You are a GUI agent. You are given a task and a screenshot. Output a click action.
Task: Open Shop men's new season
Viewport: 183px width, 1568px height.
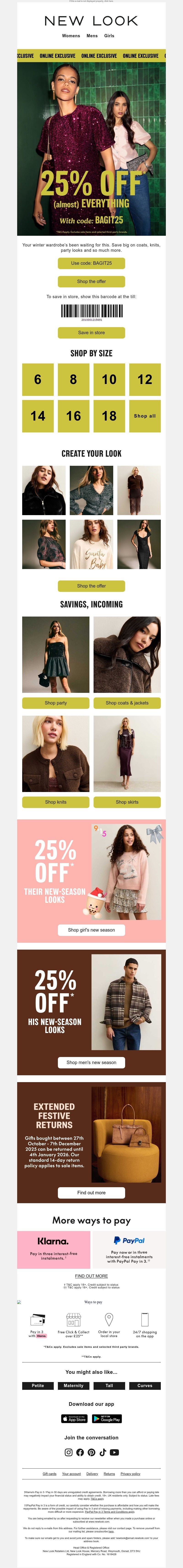pyautogui.click(x=91, y=1062)
